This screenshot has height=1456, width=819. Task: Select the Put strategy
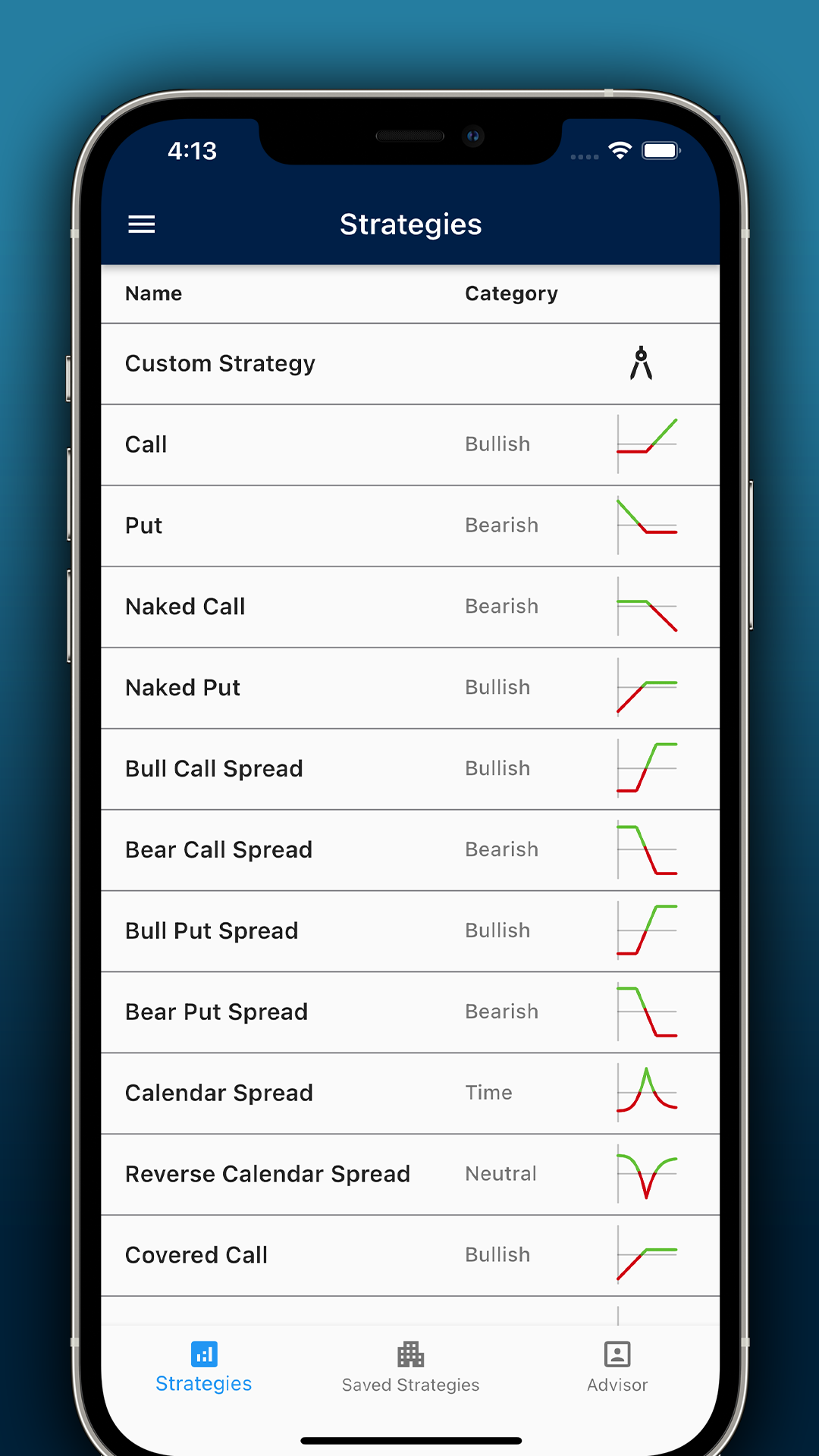410,526
